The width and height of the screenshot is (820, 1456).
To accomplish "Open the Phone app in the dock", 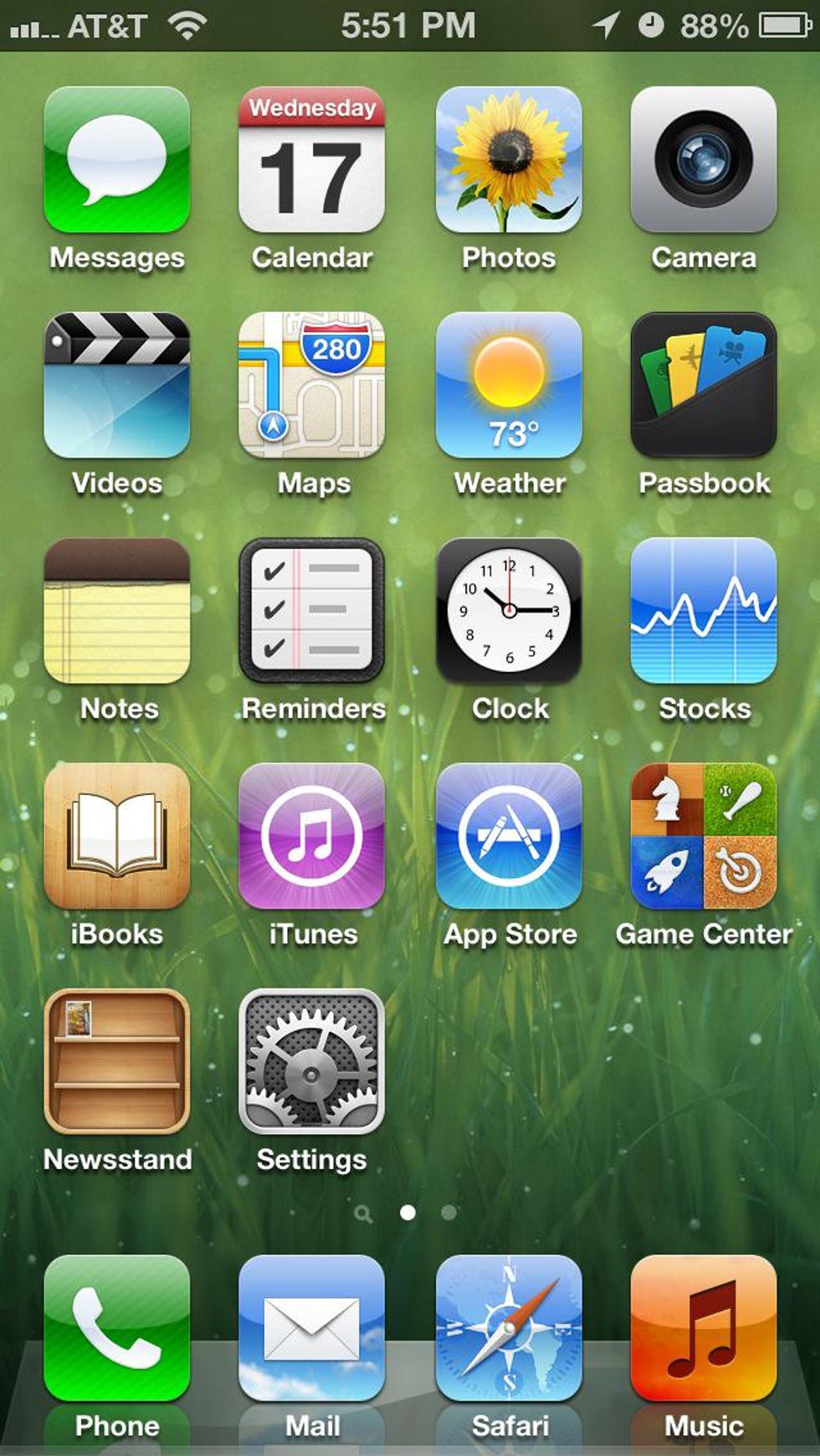I will pyautogui.click(x=117, y=1328).
